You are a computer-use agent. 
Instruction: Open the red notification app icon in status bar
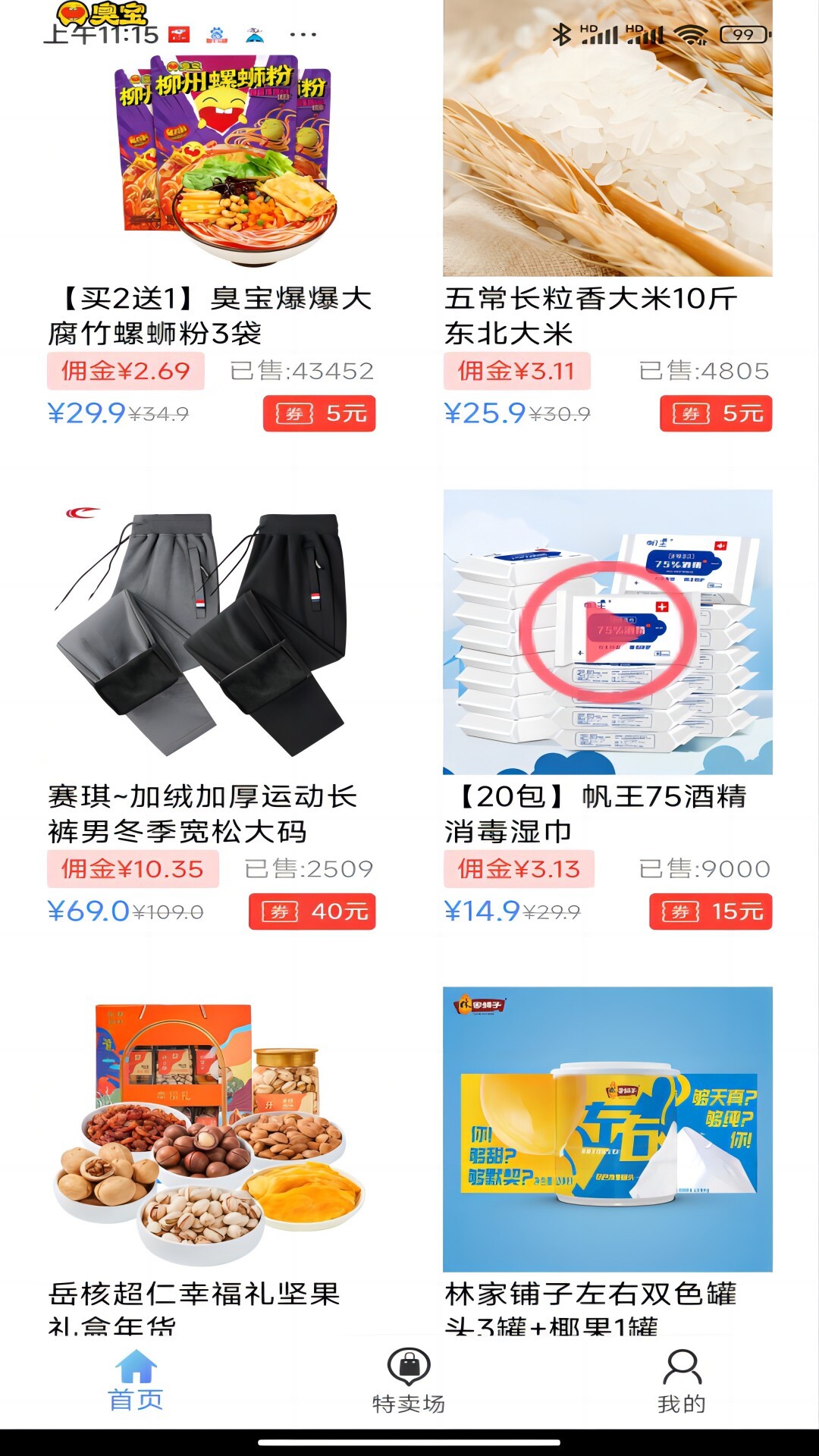tap(180, 32)
